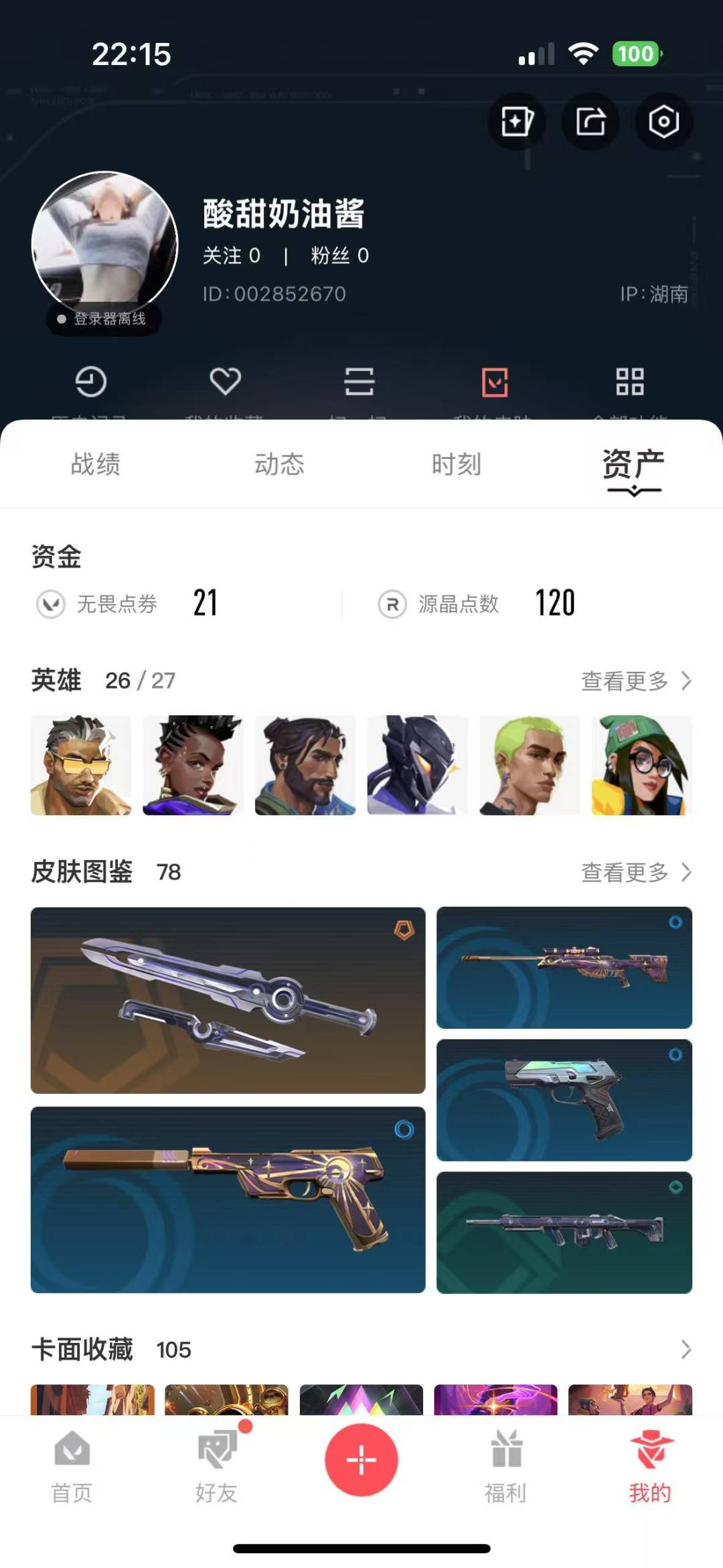
Task: Tap the red plus create button
Action: [x=361, y=1459]
